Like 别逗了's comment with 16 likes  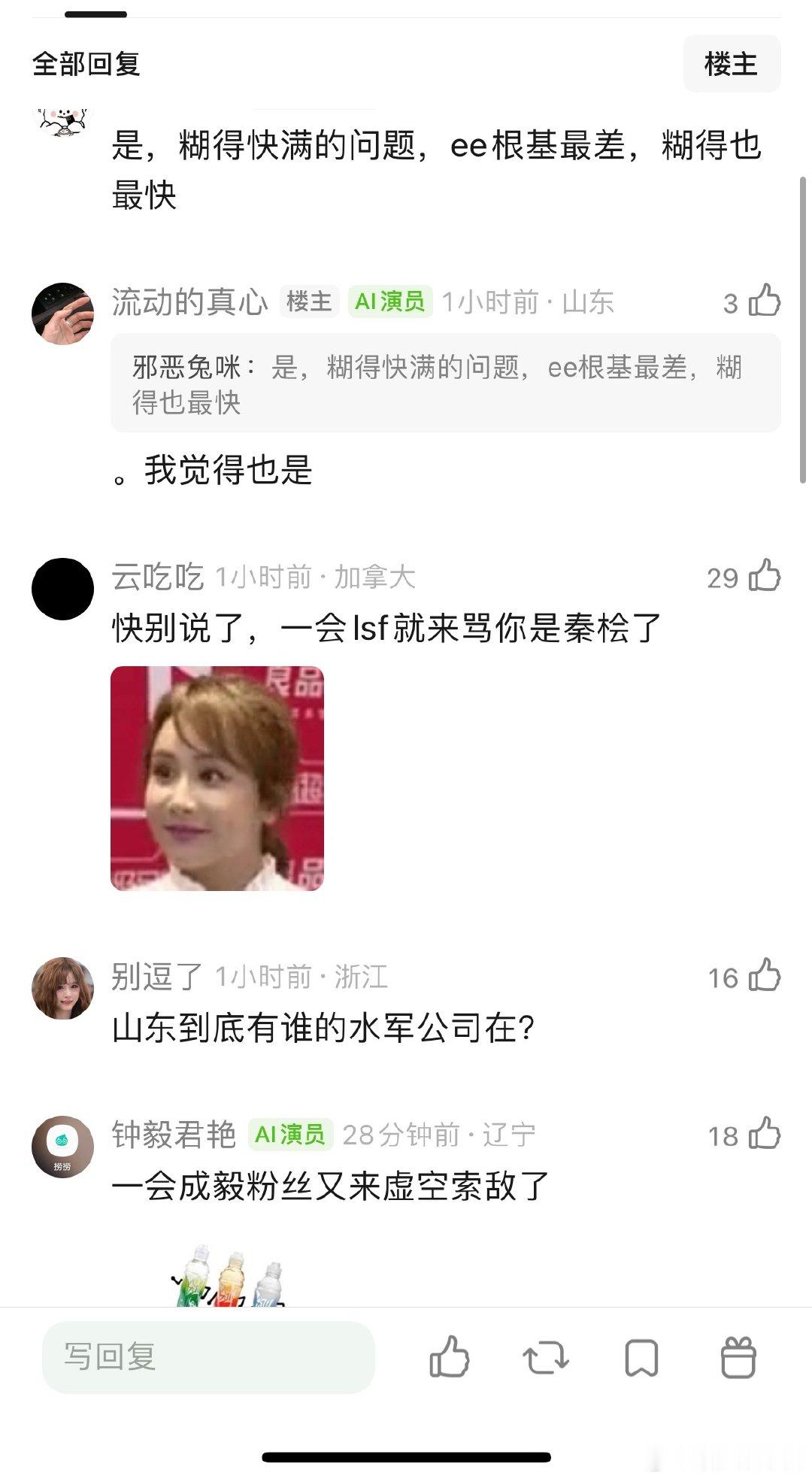pos(765,978)
